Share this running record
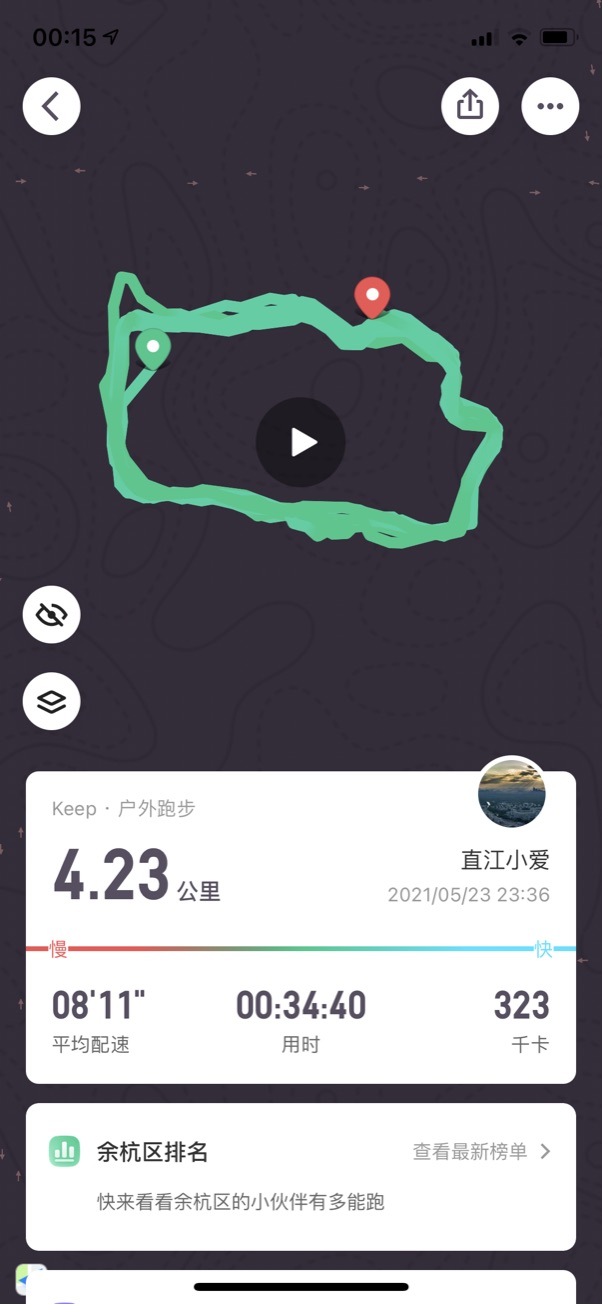 [470, 106]
